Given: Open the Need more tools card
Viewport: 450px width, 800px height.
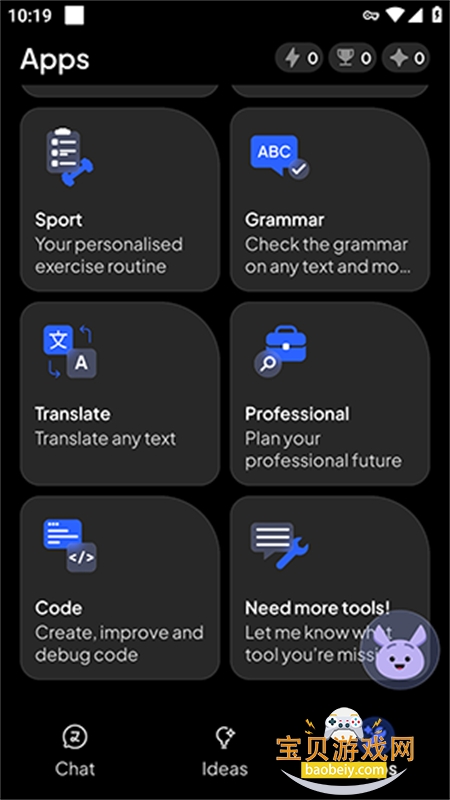Looking at the screenshot, I should click(330, 587).
